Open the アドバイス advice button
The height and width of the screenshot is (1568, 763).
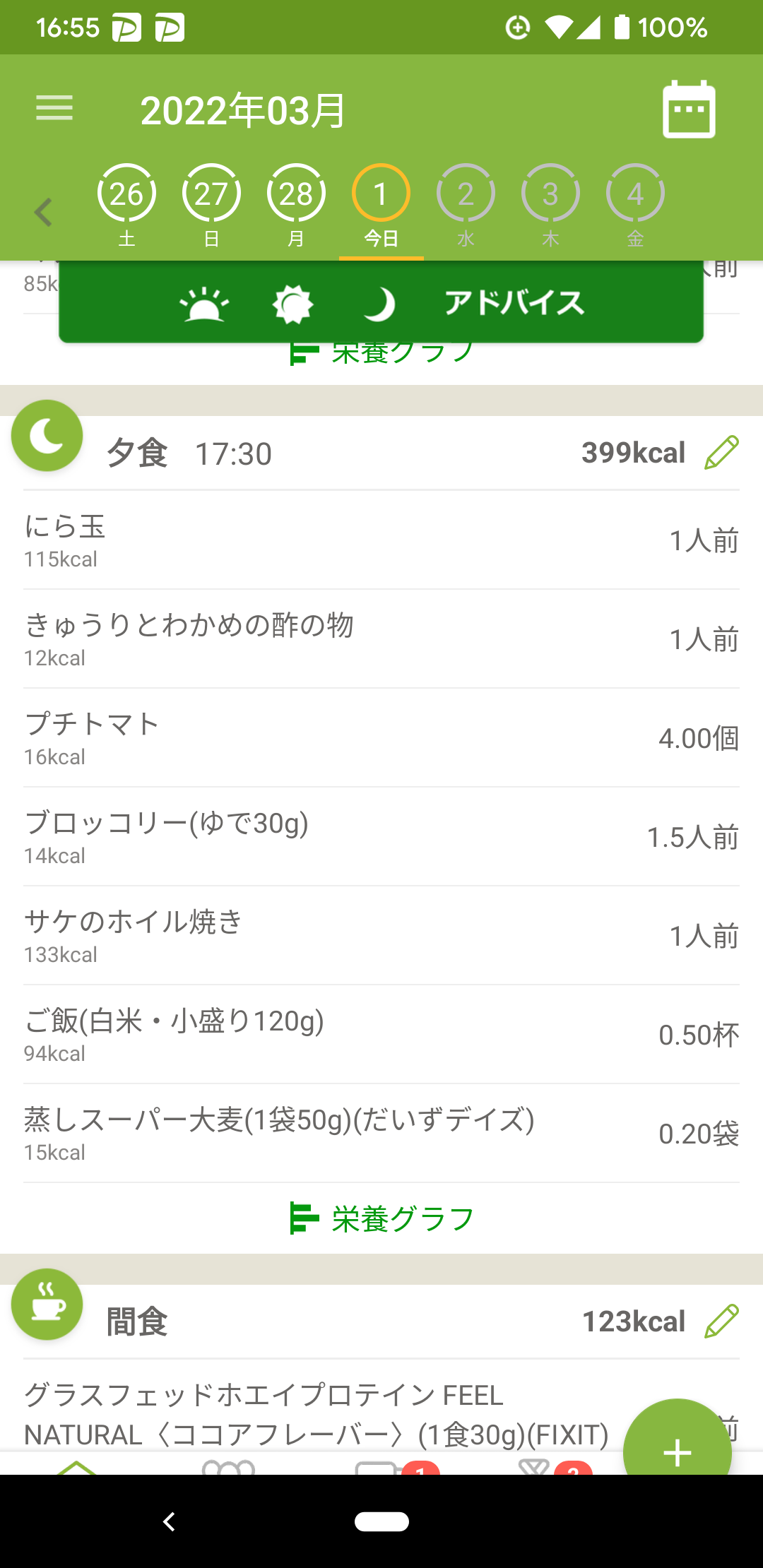pyautogui.click(x=514, y=303)
